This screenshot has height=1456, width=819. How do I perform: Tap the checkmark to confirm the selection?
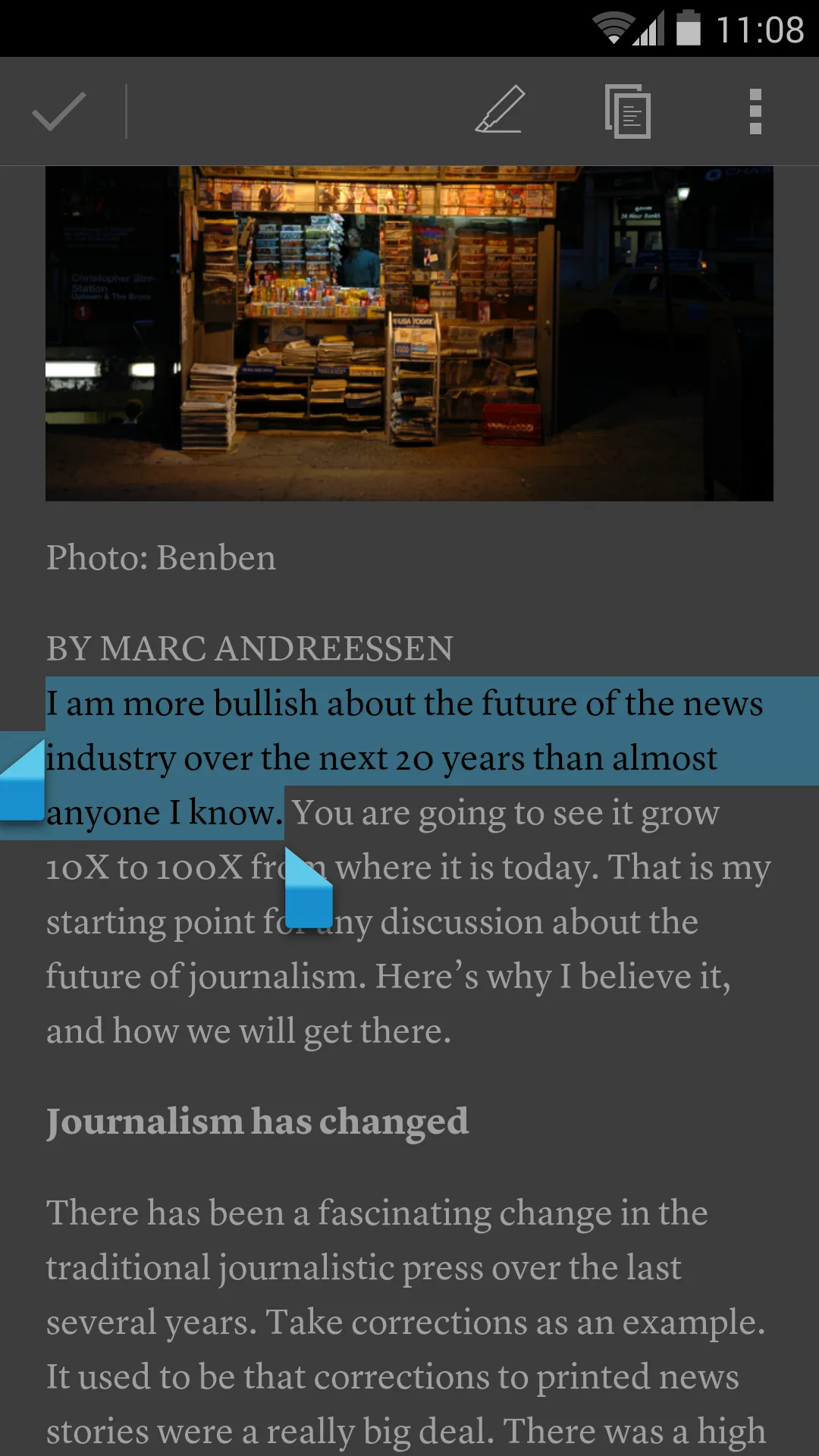click(58, 111)
